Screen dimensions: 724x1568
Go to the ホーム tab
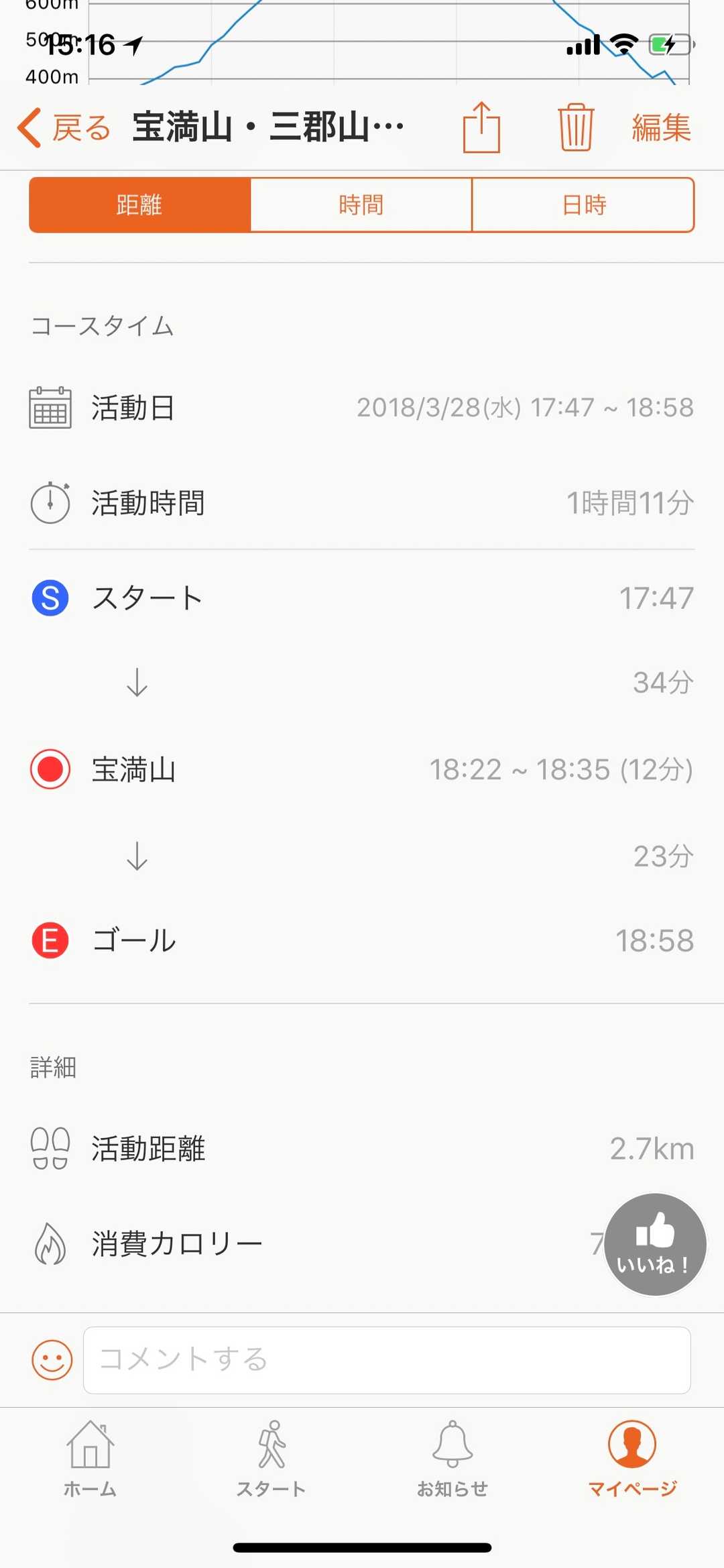[90, 1459]
